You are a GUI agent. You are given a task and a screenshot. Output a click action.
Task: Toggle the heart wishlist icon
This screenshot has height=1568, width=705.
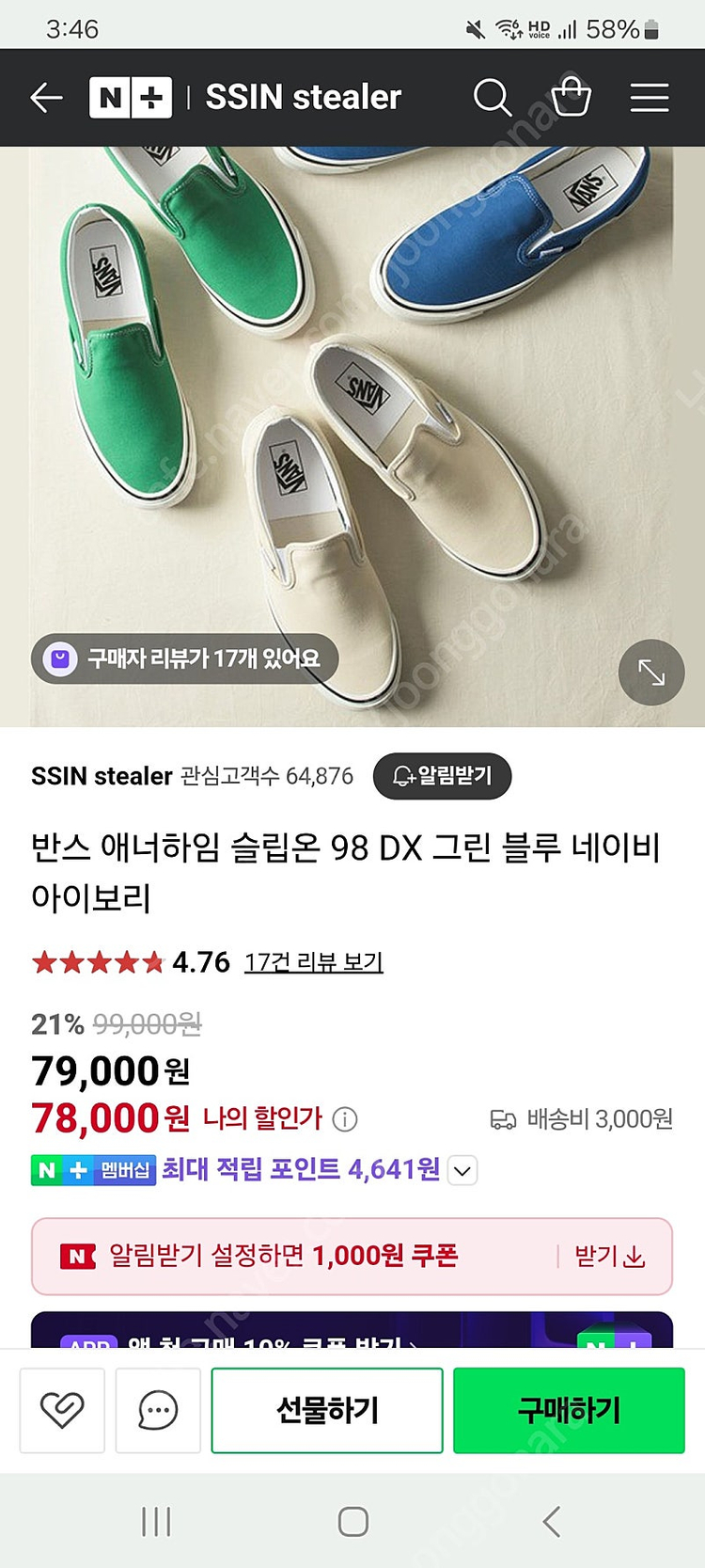(x=62, y=1410)
